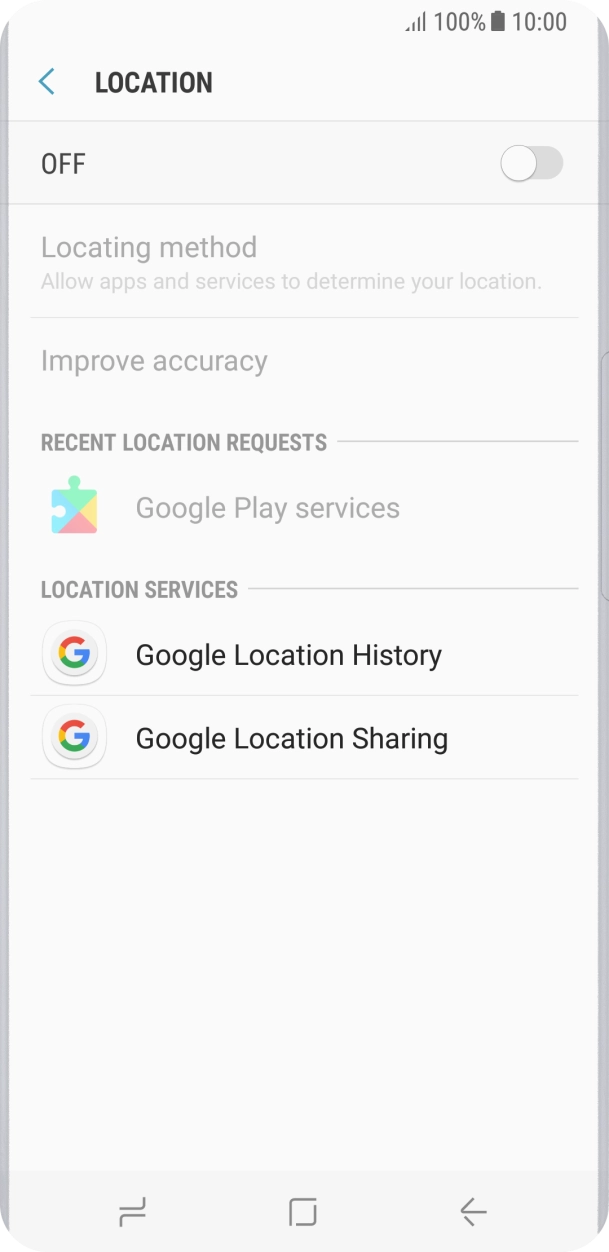This screenshot has height=1252, width=609.
Task: Go to the home screen
Action: 303,1212
